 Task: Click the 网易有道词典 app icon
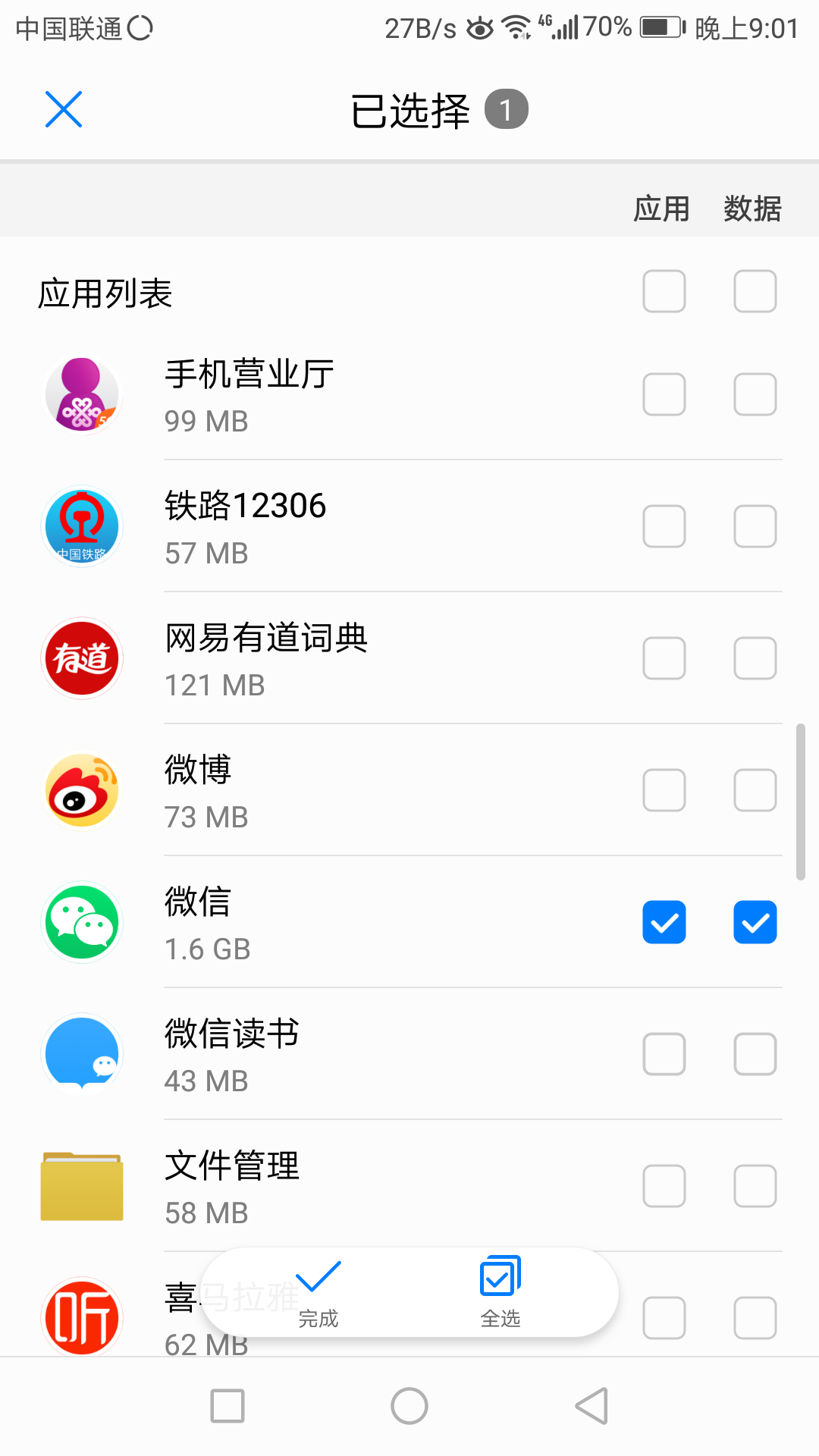(x=81, y=657)
